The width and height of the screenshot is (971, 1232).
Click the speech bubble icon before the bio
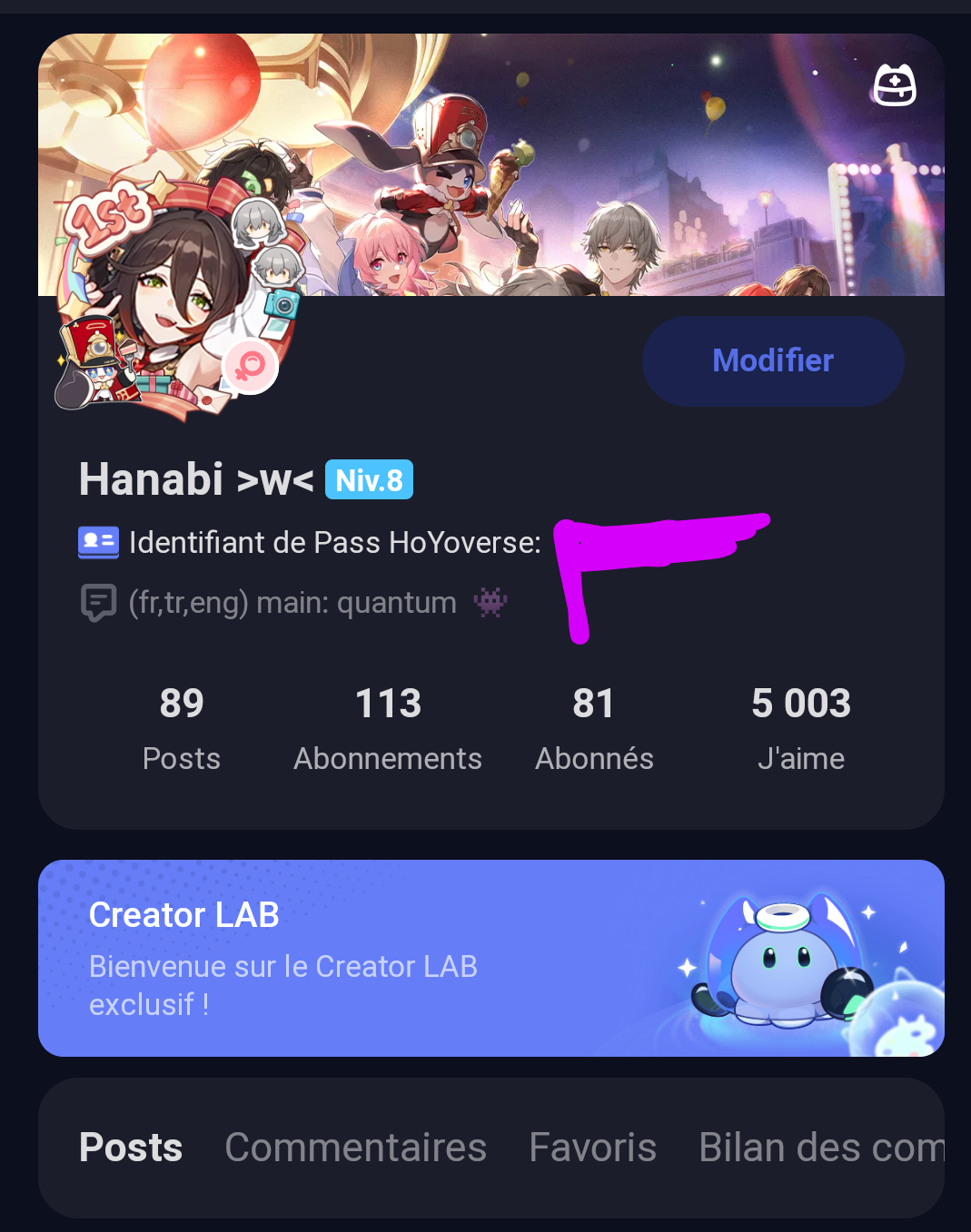(98, 601)
